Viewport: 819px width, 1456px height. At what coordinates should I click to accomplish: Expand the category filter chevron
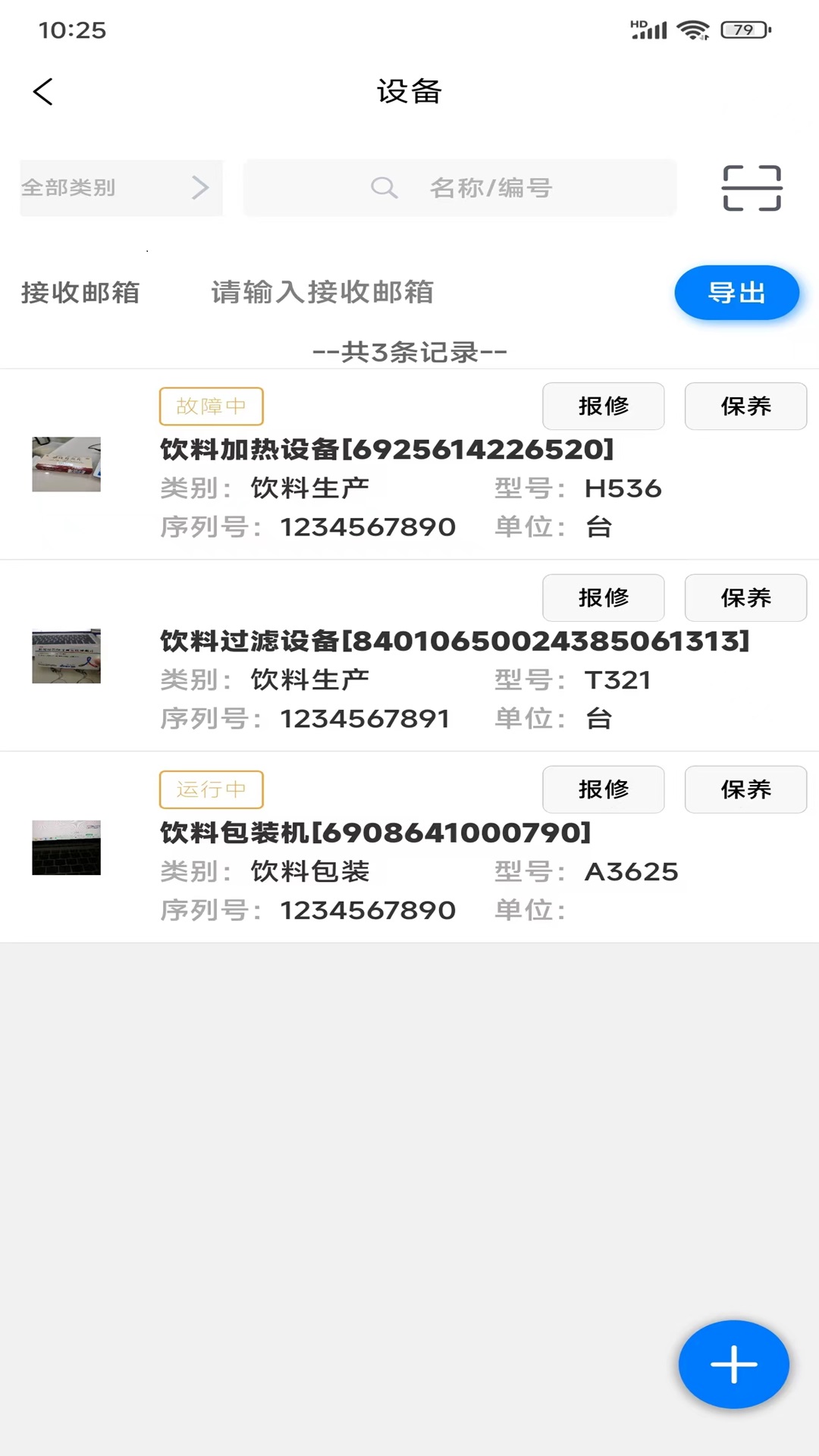coord(200,188)
